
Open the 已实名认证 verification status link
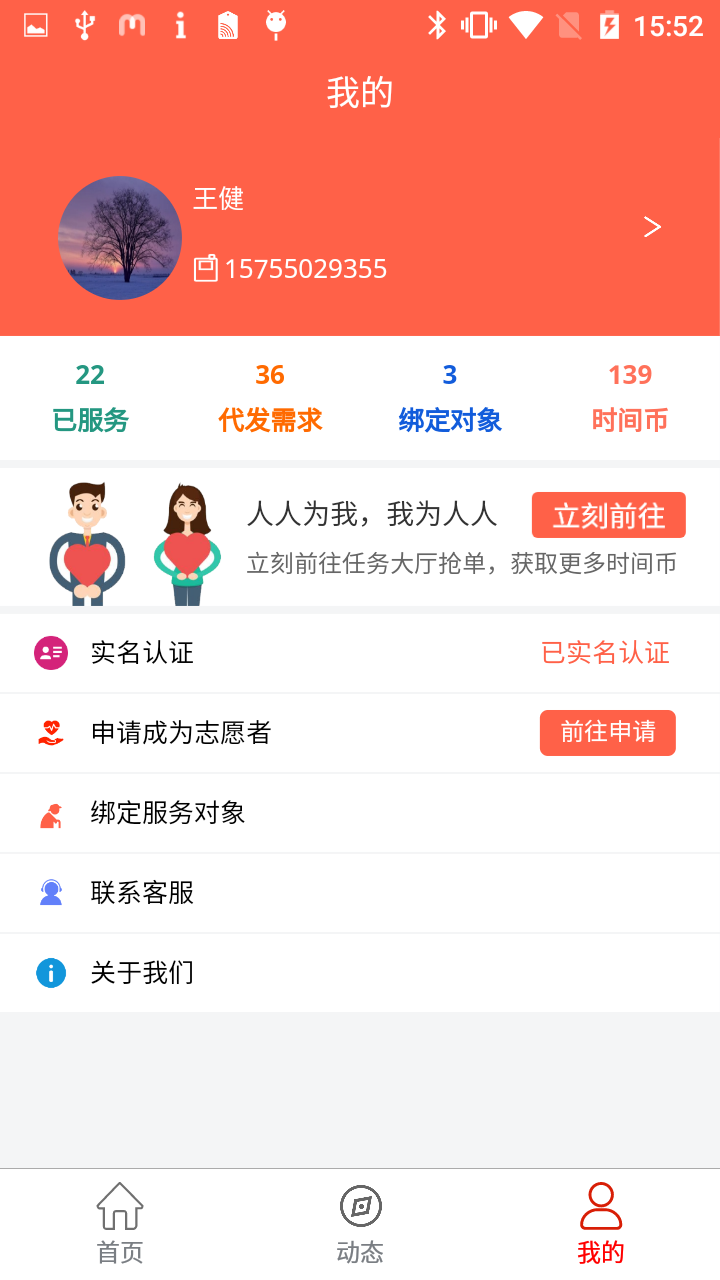(606, 653)
